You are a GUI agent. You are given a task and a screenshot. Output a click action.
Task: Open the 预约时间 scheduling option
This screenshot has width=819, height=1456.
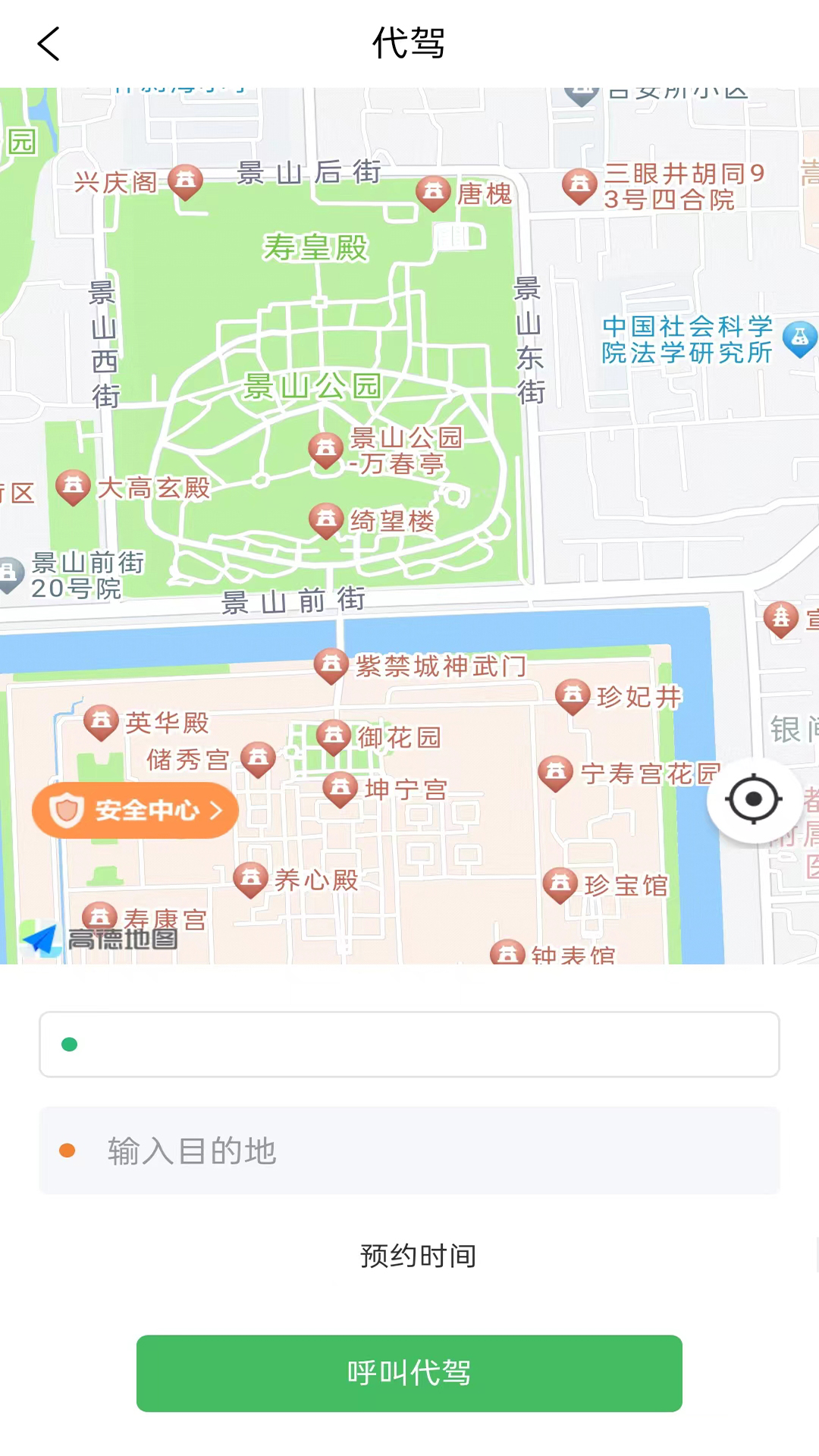point(416,1256)
